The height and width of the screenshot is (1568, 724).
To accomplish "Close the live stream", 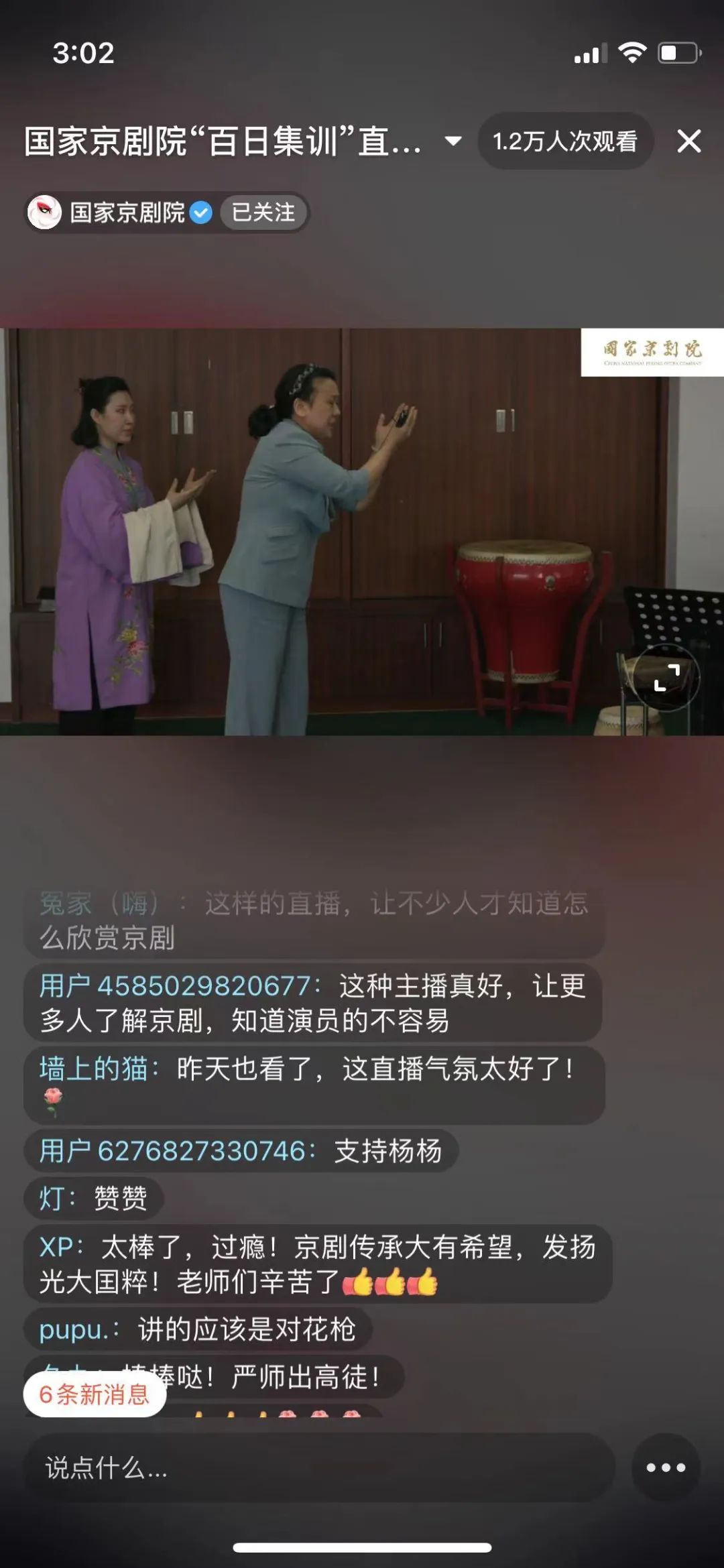I will coord(688,141).
